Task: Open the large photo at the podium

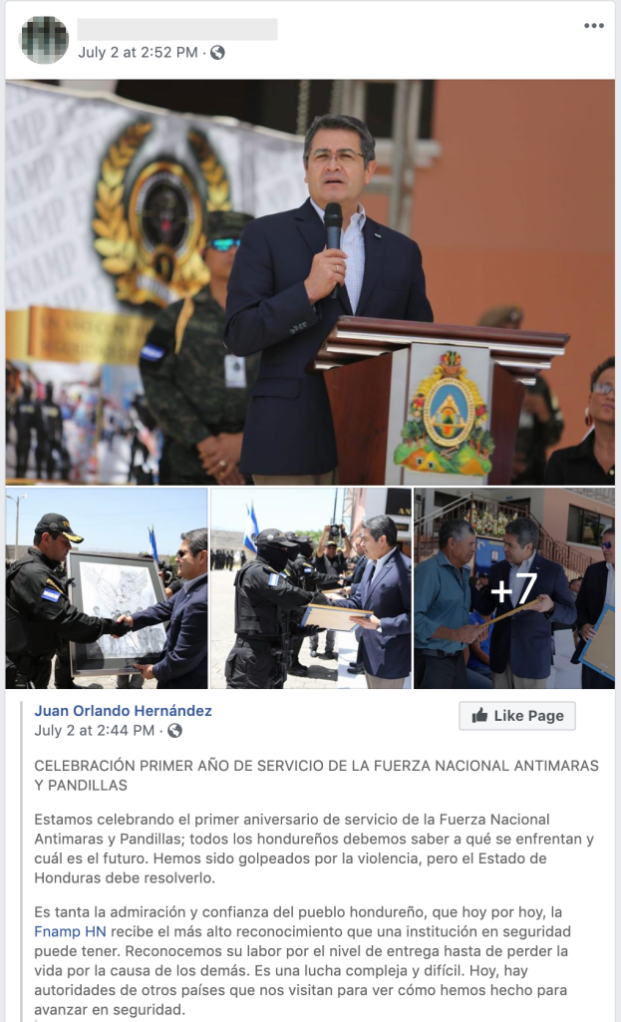Action: 310,282
